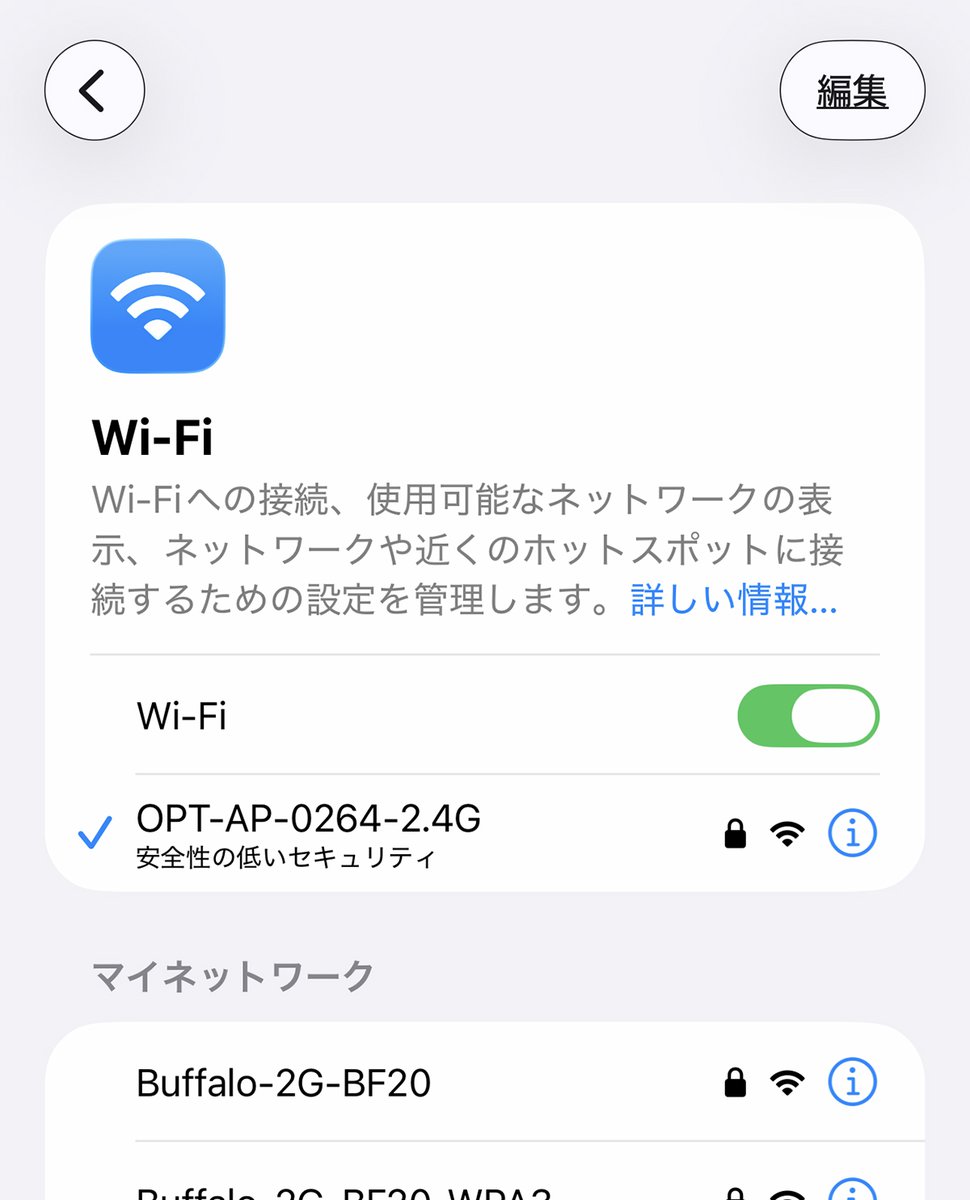Turn off the Wi-Fi switch
This screenshot has height=1200, width=970.
tap(808, 716)
